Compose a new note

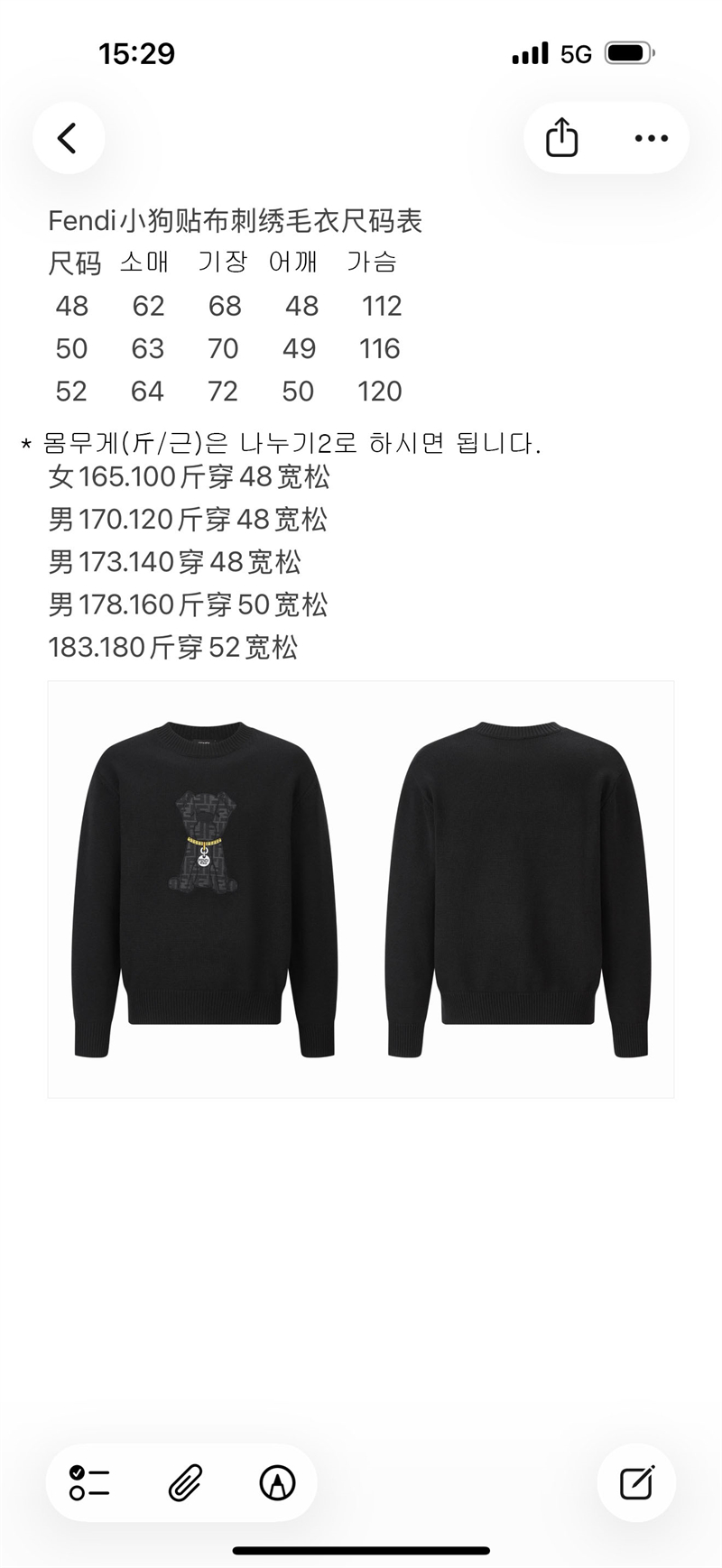(x=636, y=1482)
